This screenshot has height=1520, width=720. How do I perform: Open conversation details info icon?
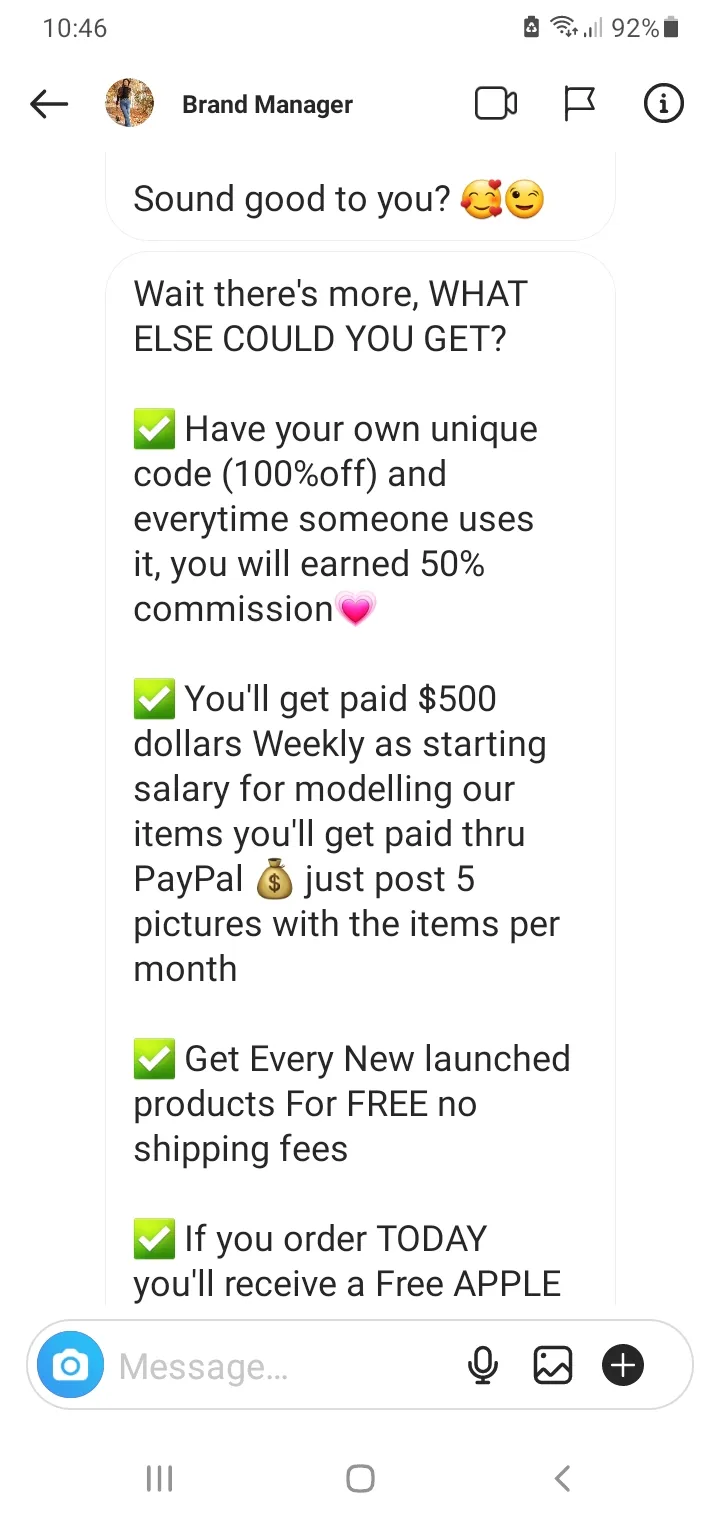pos(663,103)
